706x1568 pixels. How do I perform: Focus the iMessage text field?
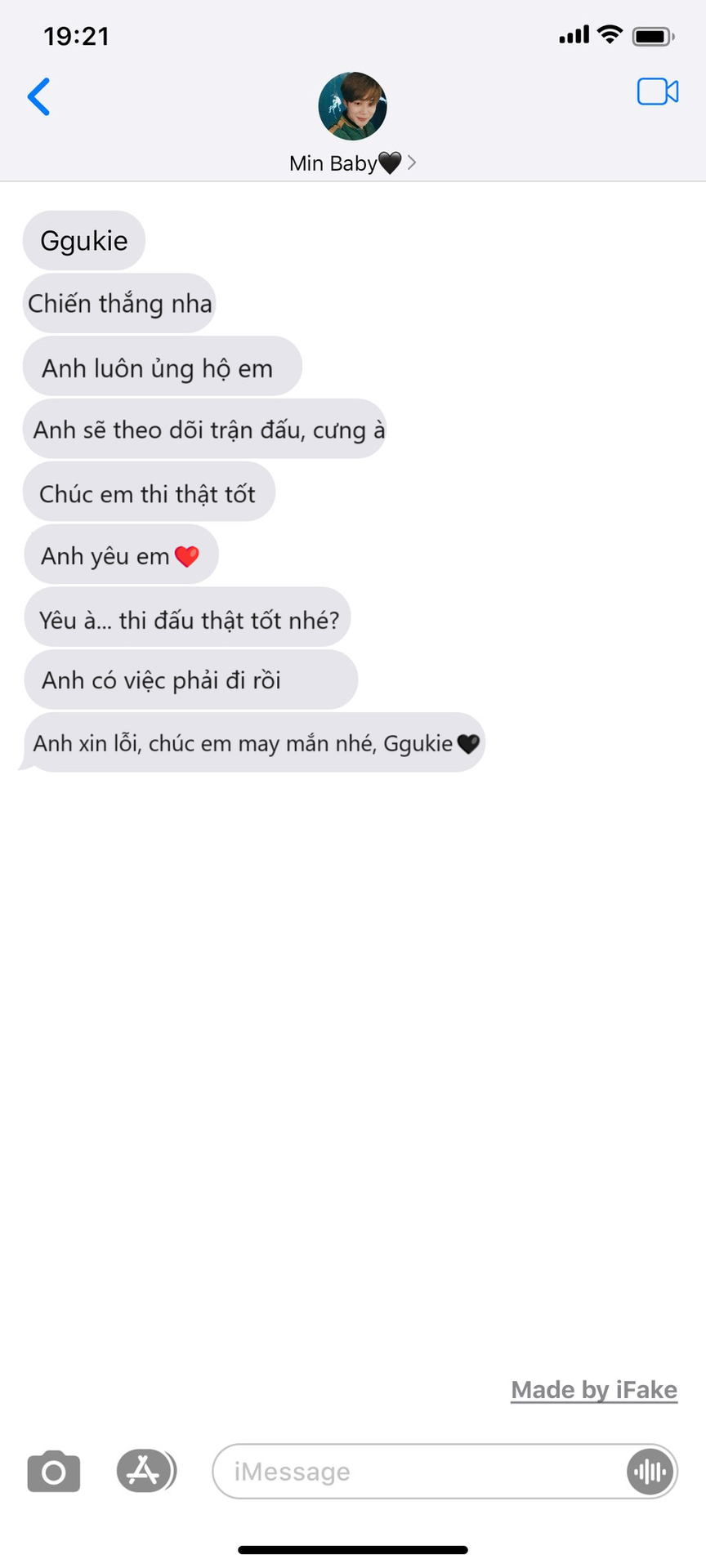coord(417,1472)
